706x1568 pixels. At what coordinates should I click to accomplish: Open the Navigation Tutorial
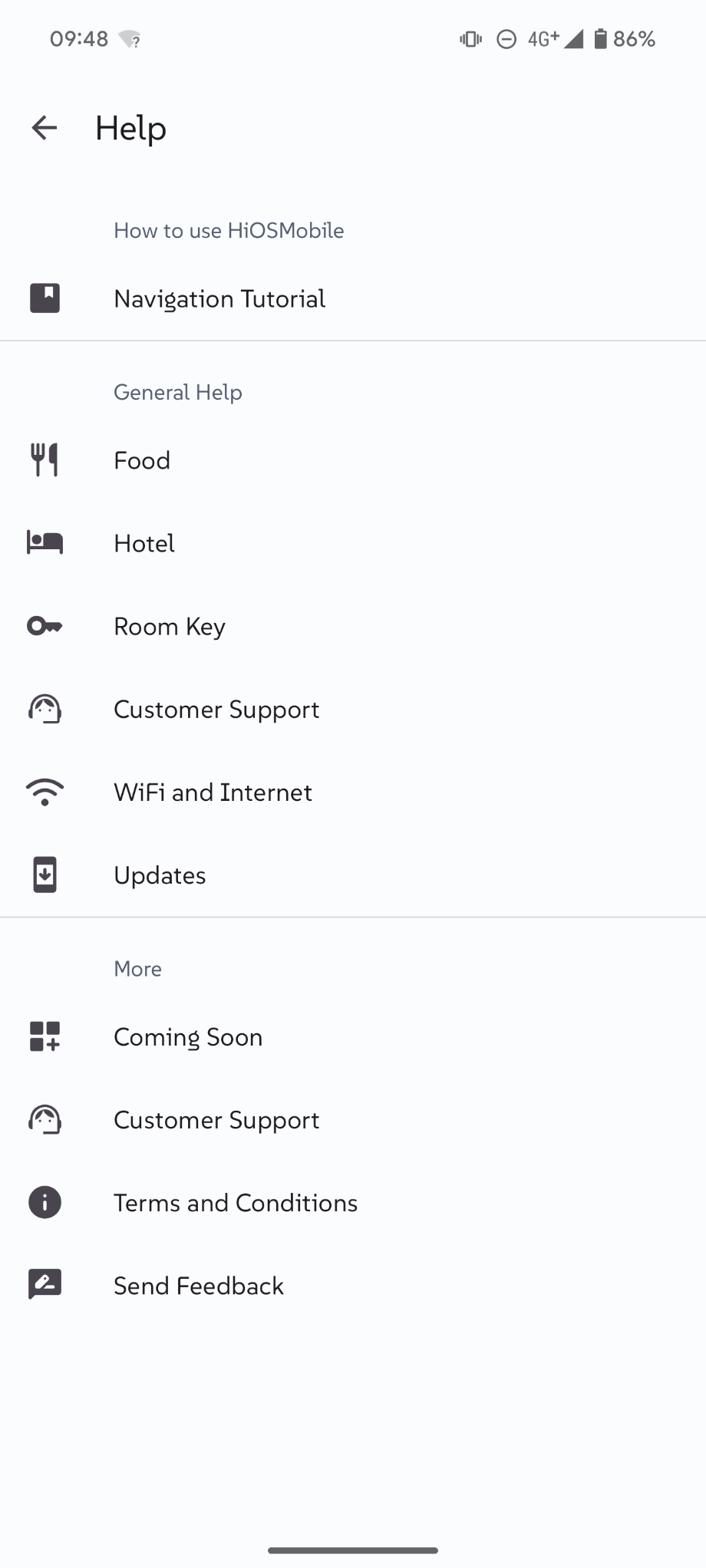353,298
